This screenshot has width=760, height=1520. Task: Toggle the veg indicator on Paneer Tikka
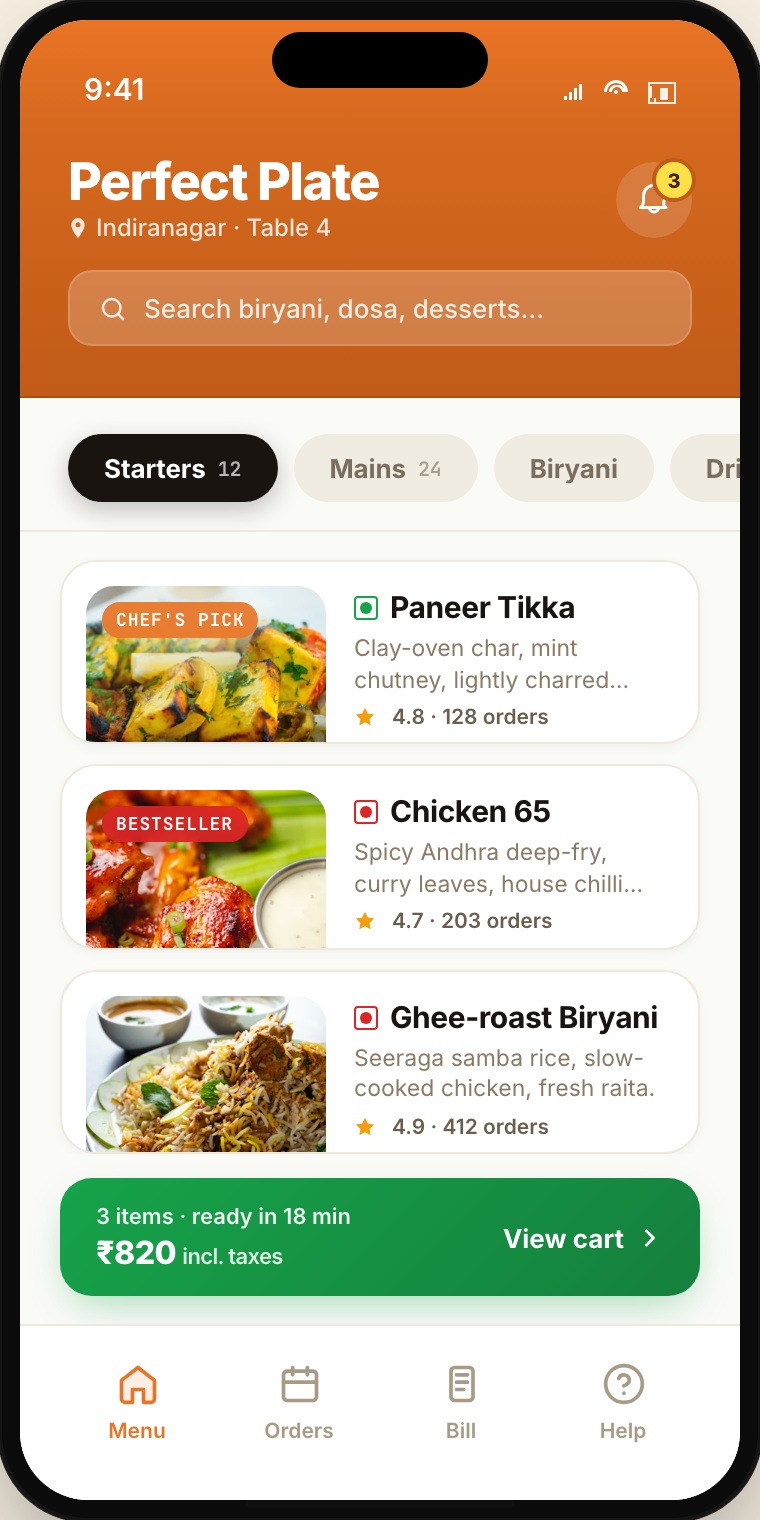366,607
